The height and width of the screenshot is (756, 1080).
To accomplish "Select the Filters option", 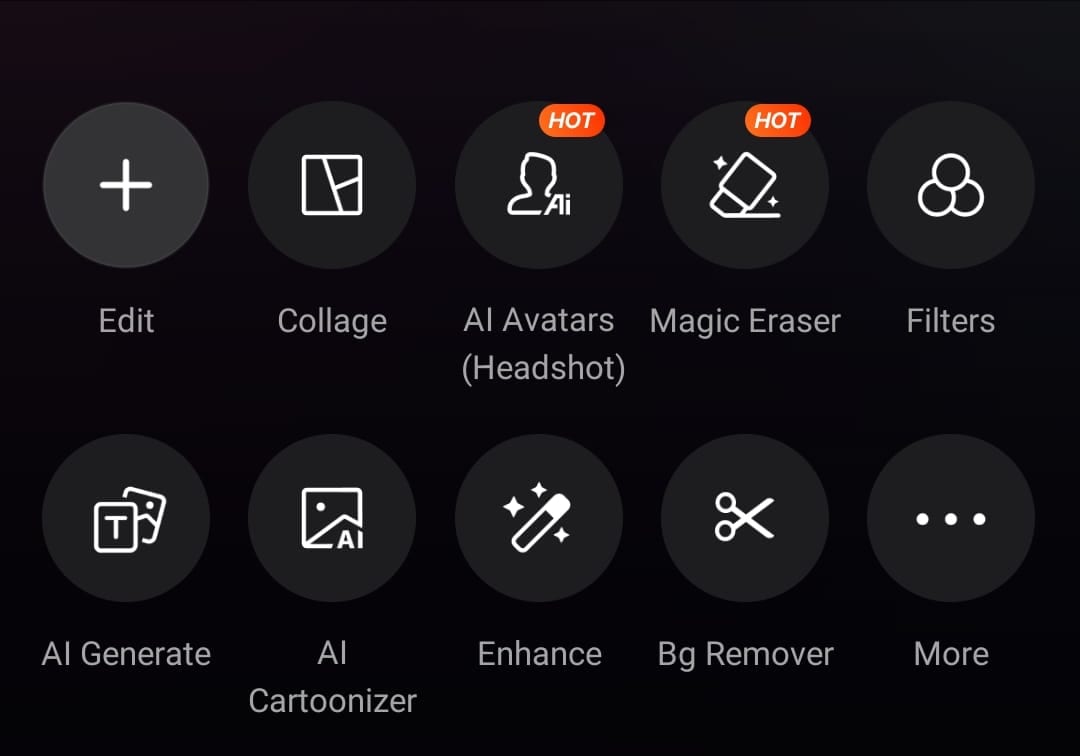I will pyautogui.click(x=951, y=187).
